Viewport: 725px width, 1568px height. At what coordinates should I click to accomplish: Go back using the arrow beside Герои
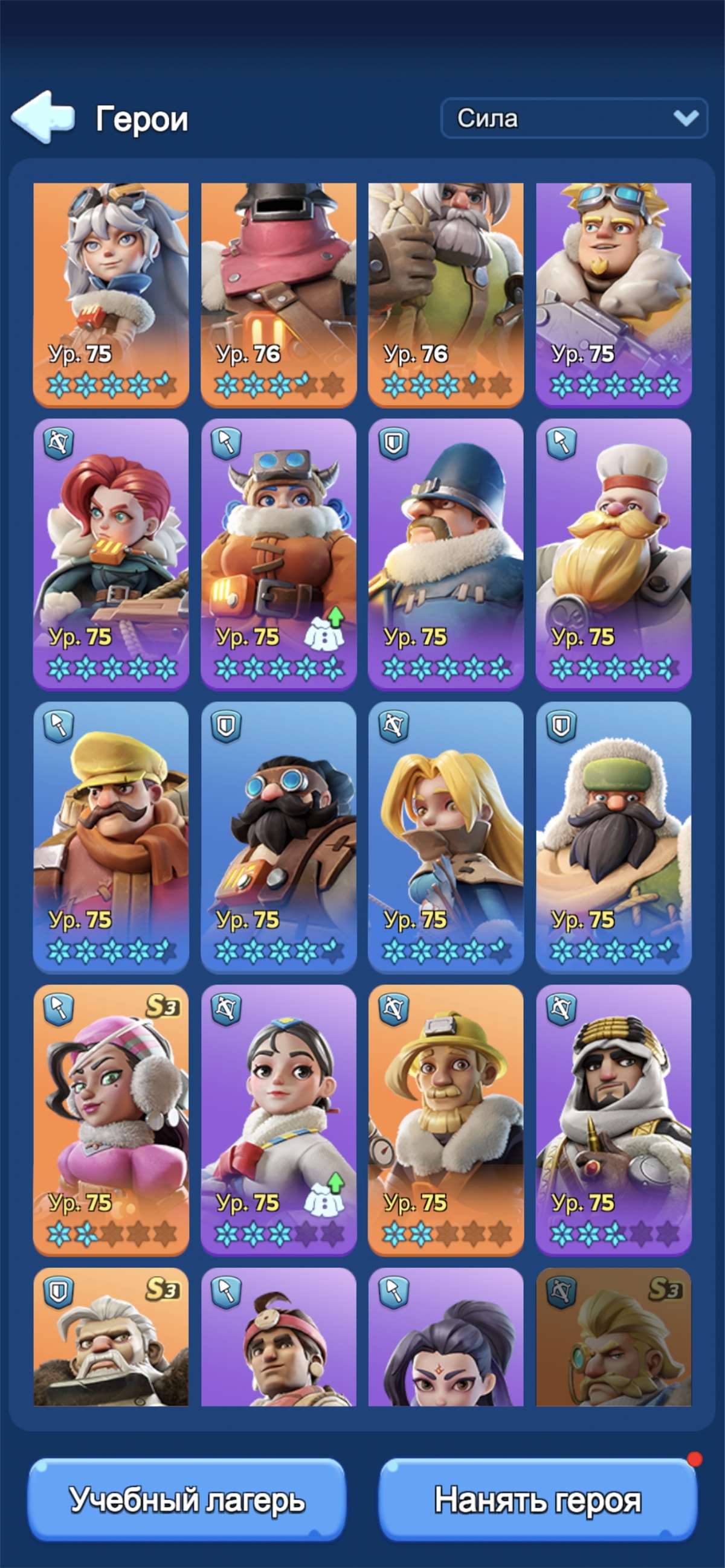[43, 117]
